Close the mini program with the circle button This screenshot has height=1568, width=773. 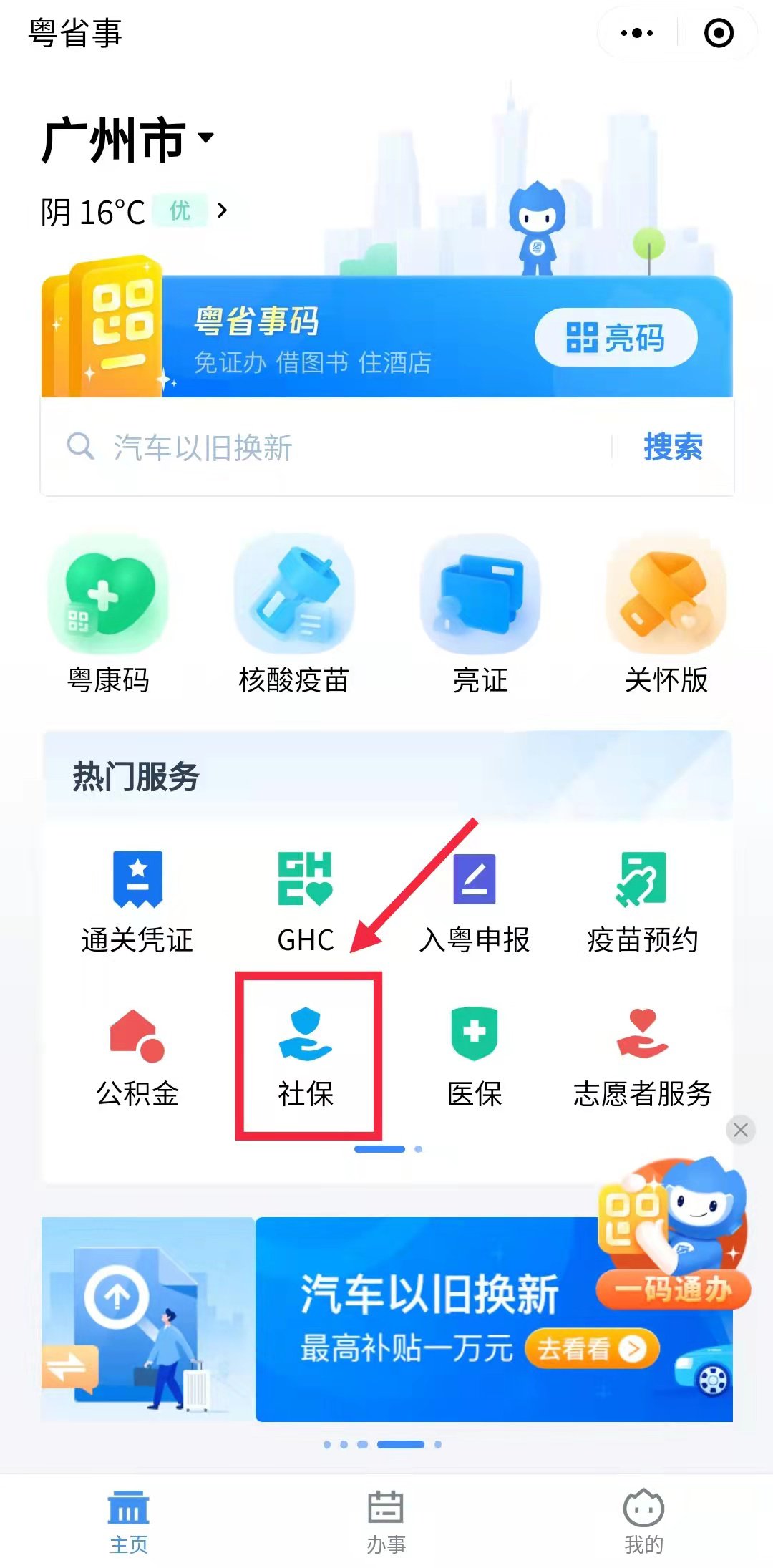tap(719, 33)
